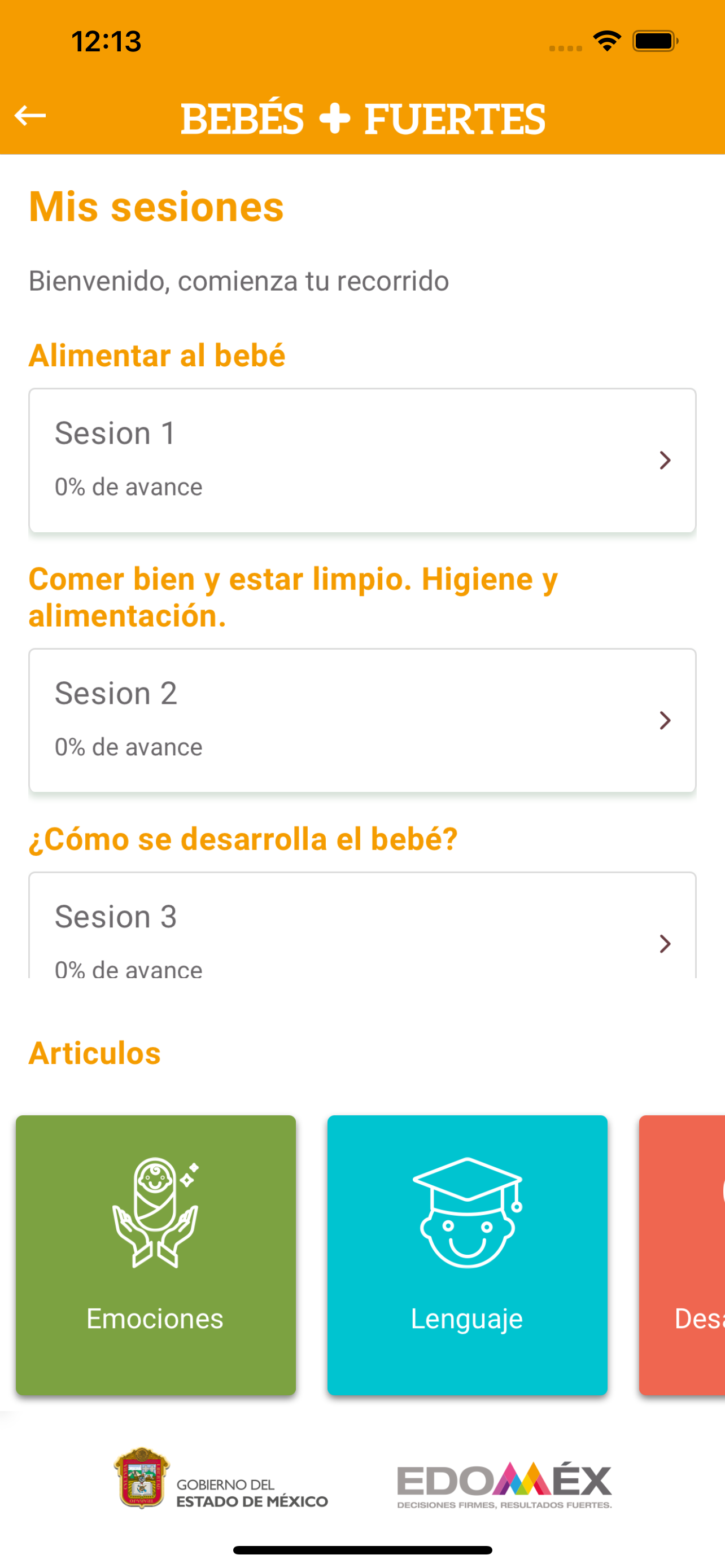Open the Emociones articles tile
The width and height of the screenshot is (725, 1568).
[x=156, y=1255]
